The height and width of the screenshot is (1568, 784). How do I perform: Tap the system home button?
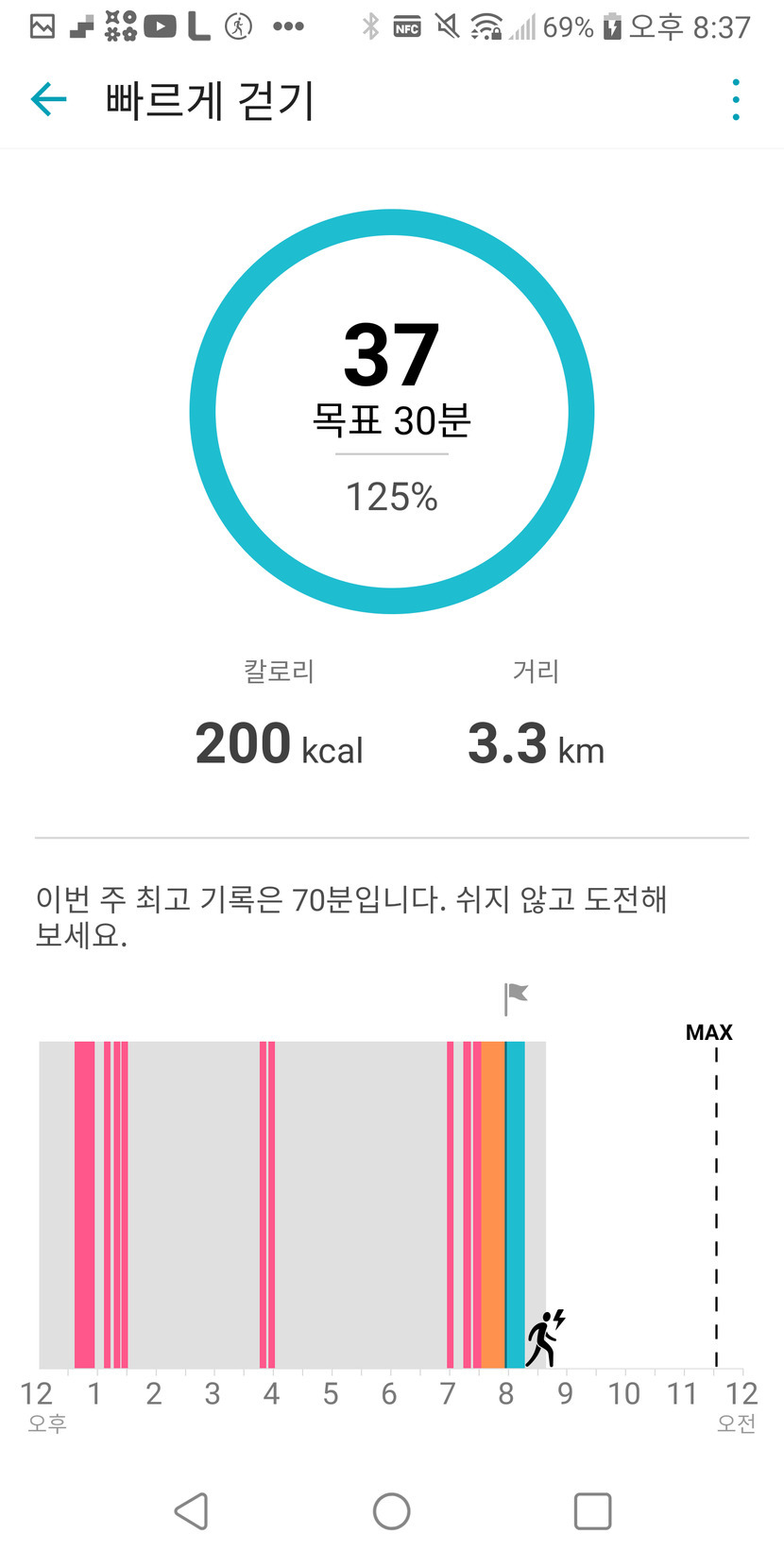[x=391, y=1511]
